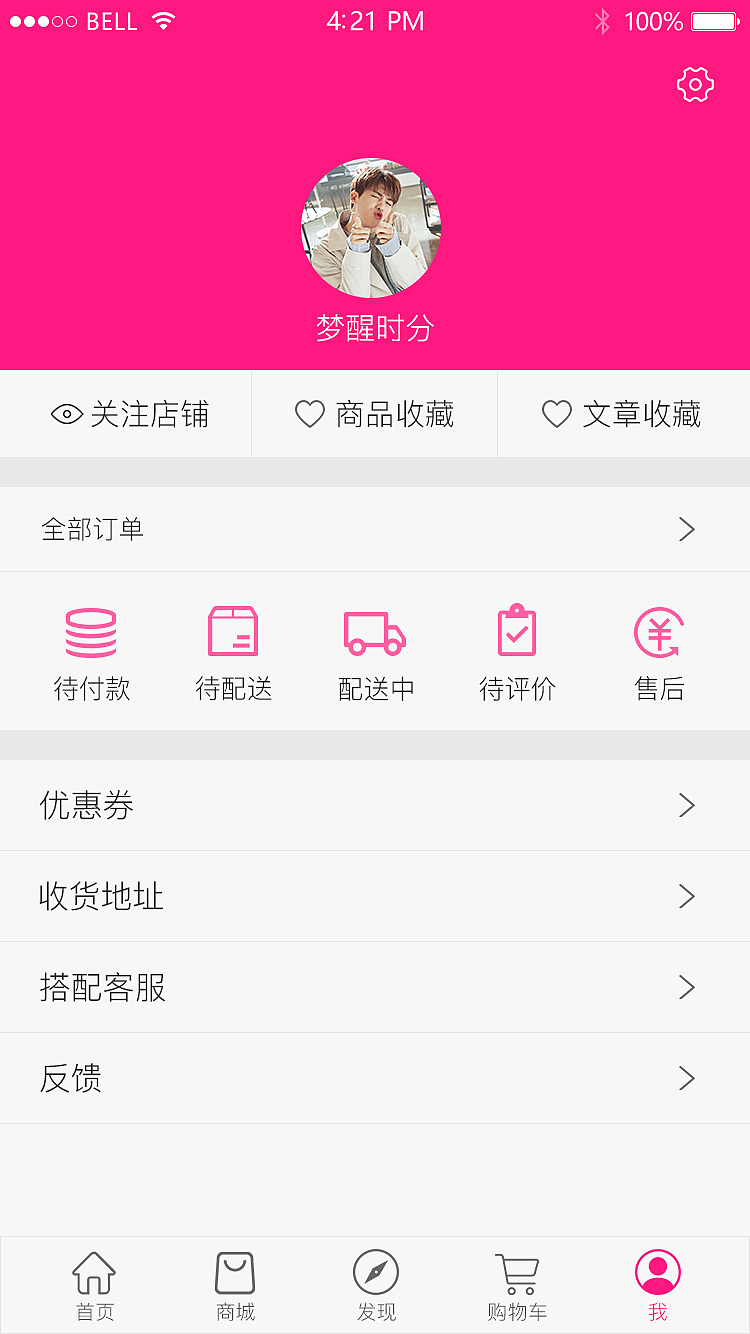
Task: Select the 待配送 awaiting delivery box icon
Action: pos(234,630)
